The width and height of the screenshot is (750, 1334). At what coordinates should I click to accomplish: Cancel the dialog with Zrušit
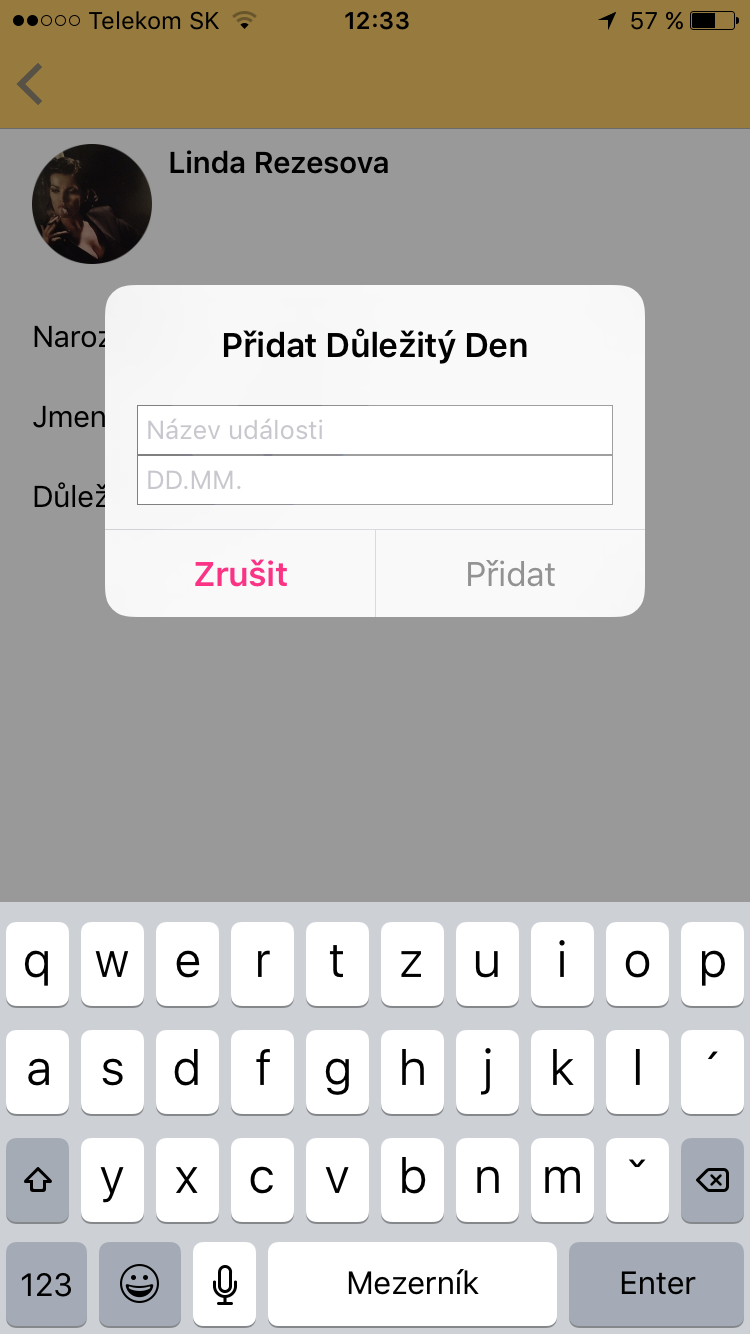tap(240, 574)
